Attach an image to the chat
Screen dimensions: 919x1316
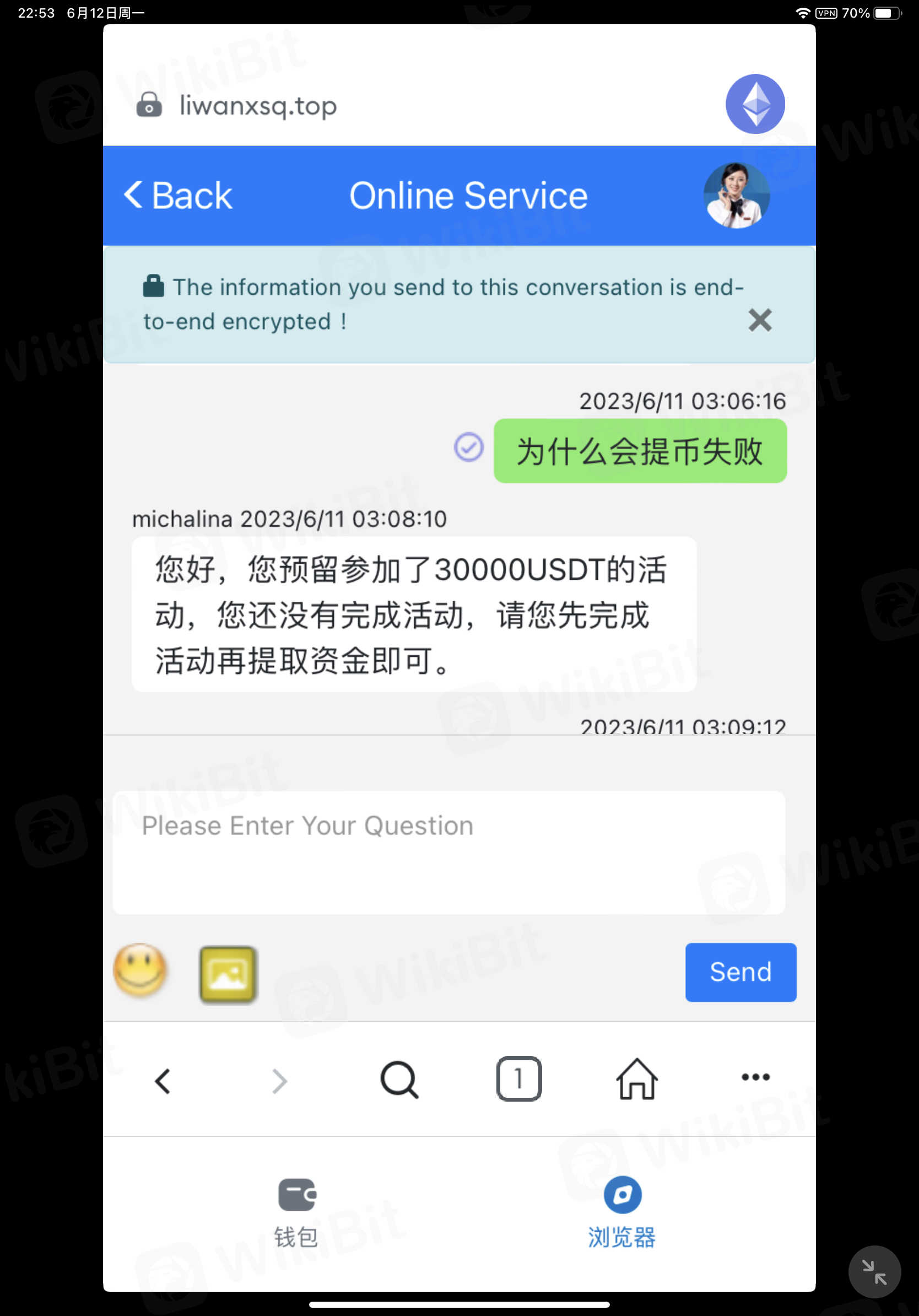(228, 974)
